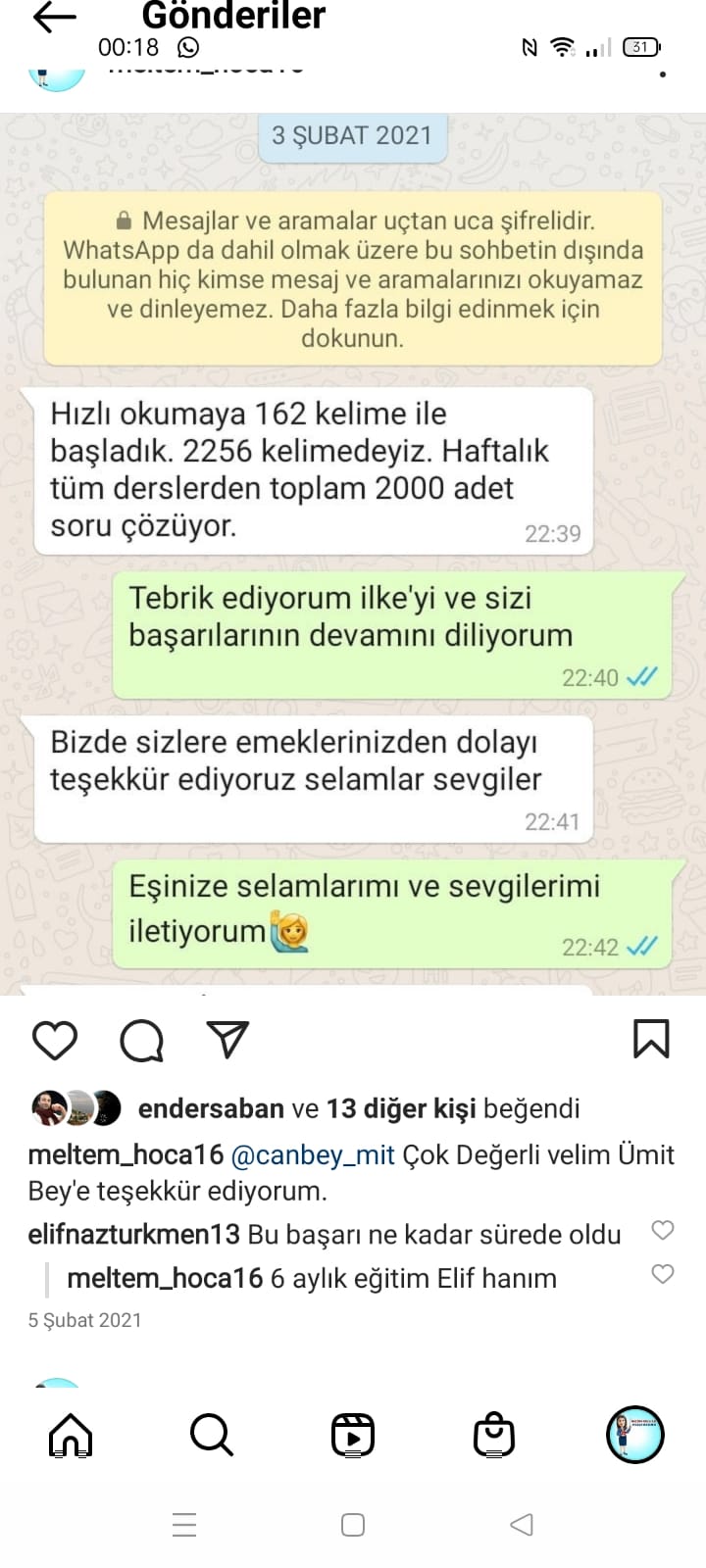This screenshot has width=706, height=1568.
Task: Like the reply '6 aylık eğitim Elif hanım'
Action: coord(663,1274)
